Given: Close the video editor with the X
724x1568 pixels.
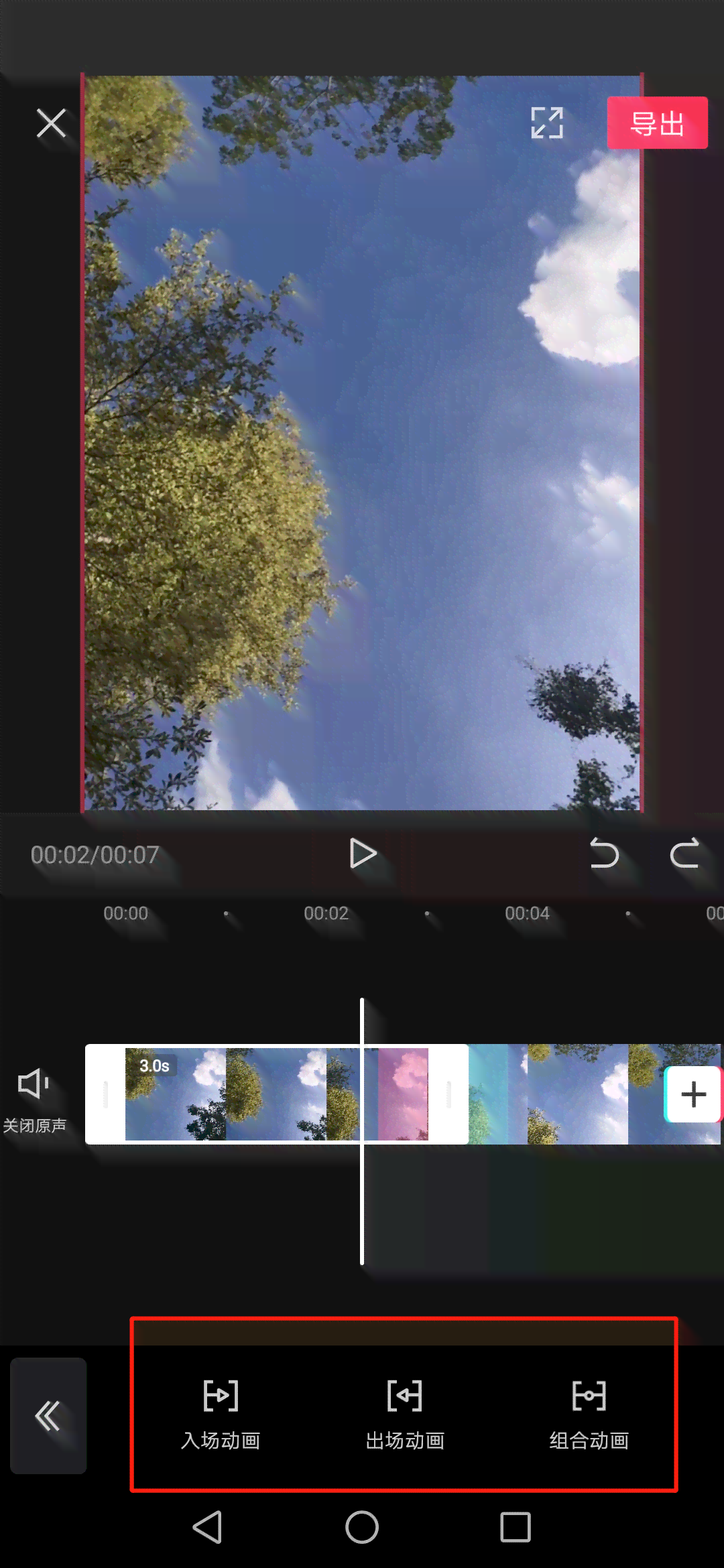Looking at the screenshot, I should click(x=51, y=123).
